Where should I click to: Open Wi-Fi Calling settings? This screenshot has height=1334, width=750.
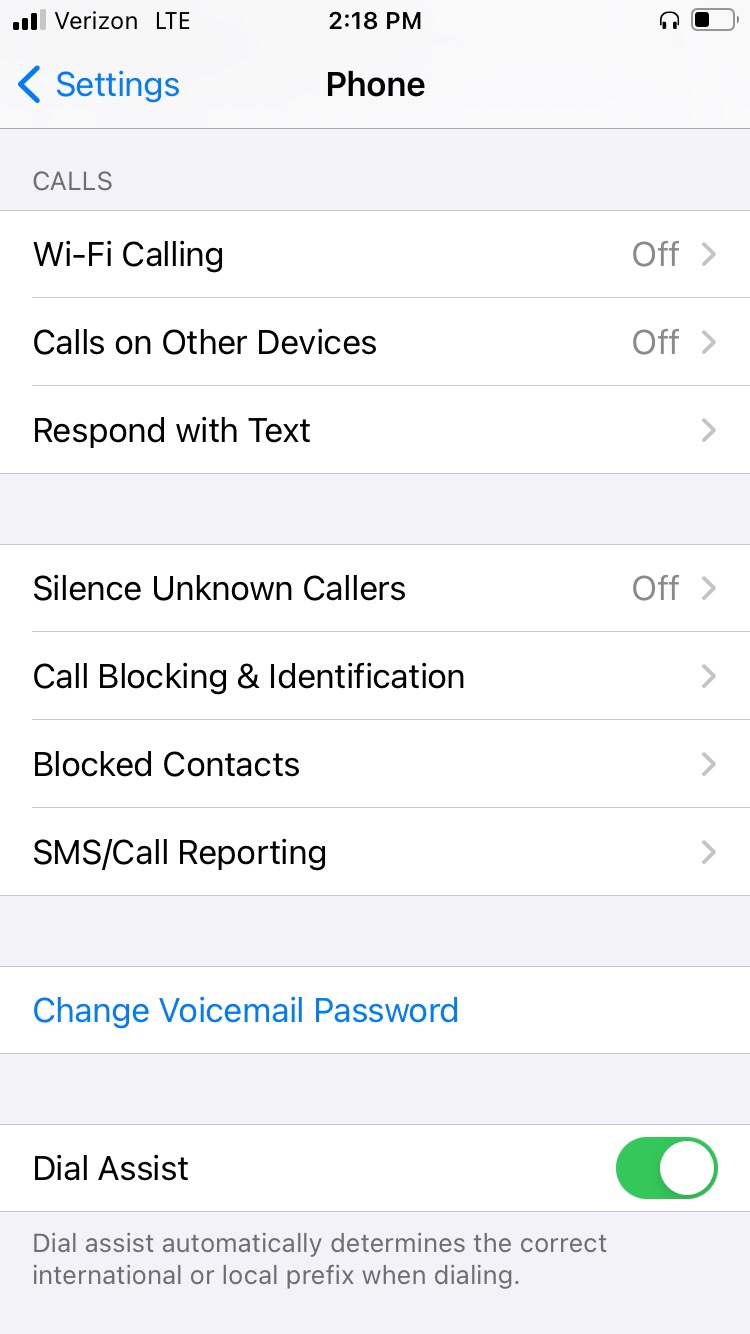pyautogui.click(x=375, y=254)
